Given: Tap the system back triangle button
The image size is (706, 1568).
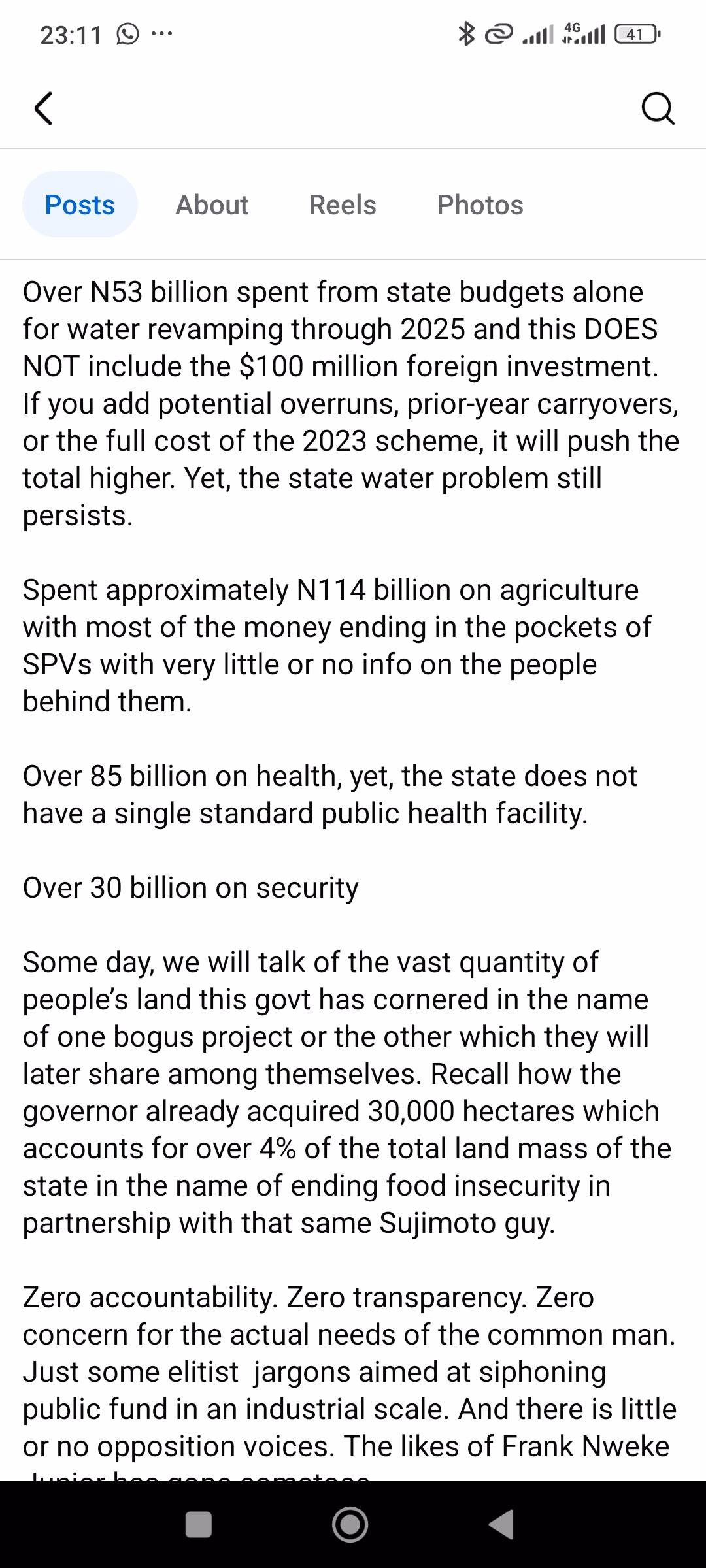Looking at the screenshot, I should click(x=501, y=1524).
